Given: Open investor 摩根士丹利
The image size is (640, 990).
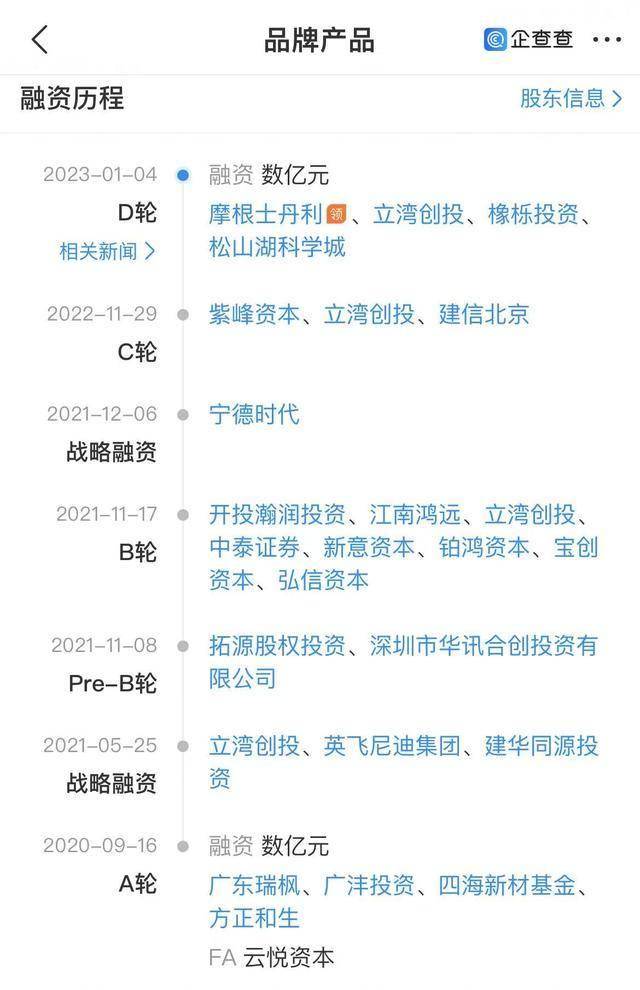Looking at the screenshot, I should click(x=265, y=214).
